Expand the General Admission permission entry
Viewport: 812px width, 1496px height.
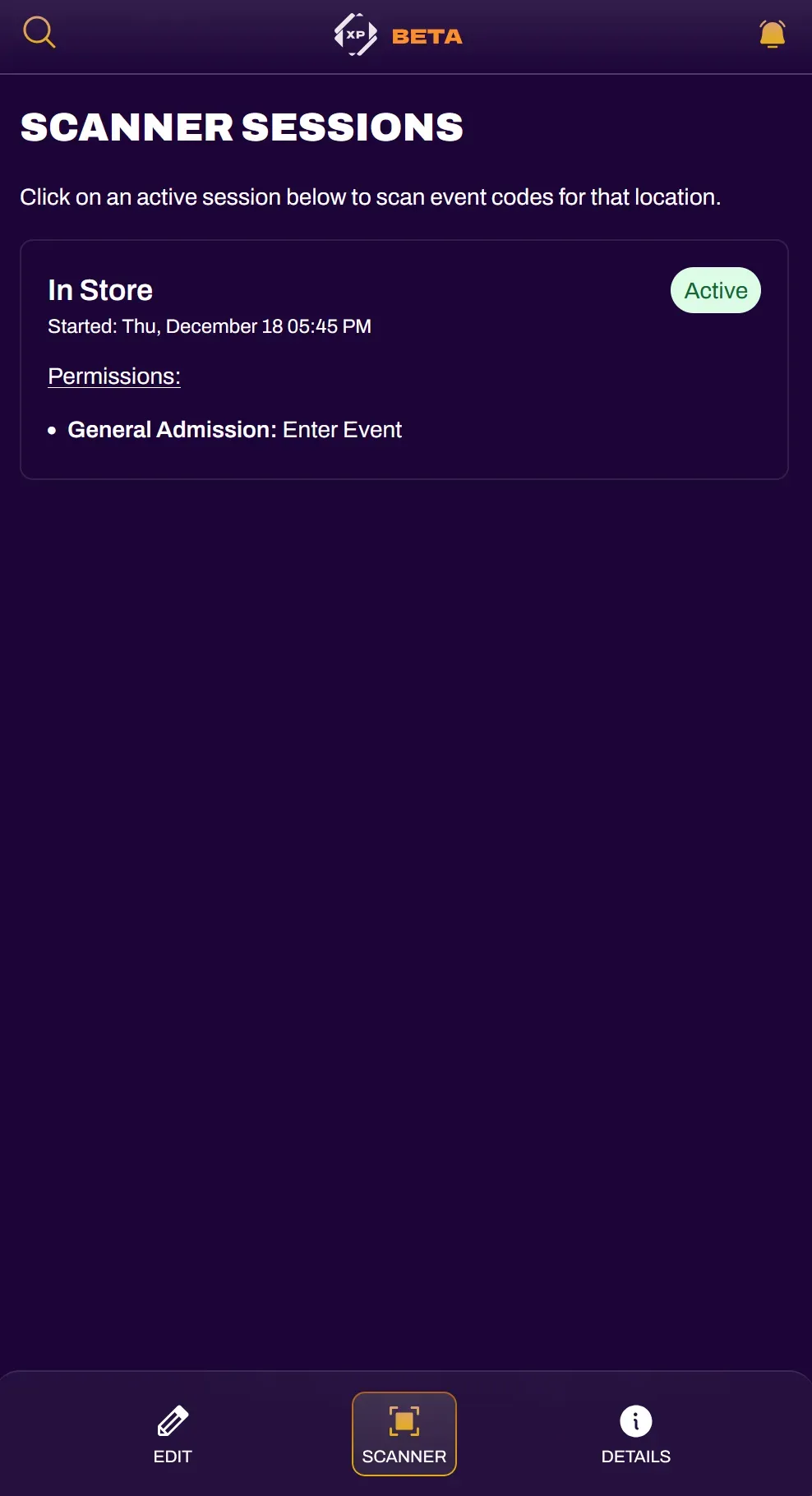235,429
